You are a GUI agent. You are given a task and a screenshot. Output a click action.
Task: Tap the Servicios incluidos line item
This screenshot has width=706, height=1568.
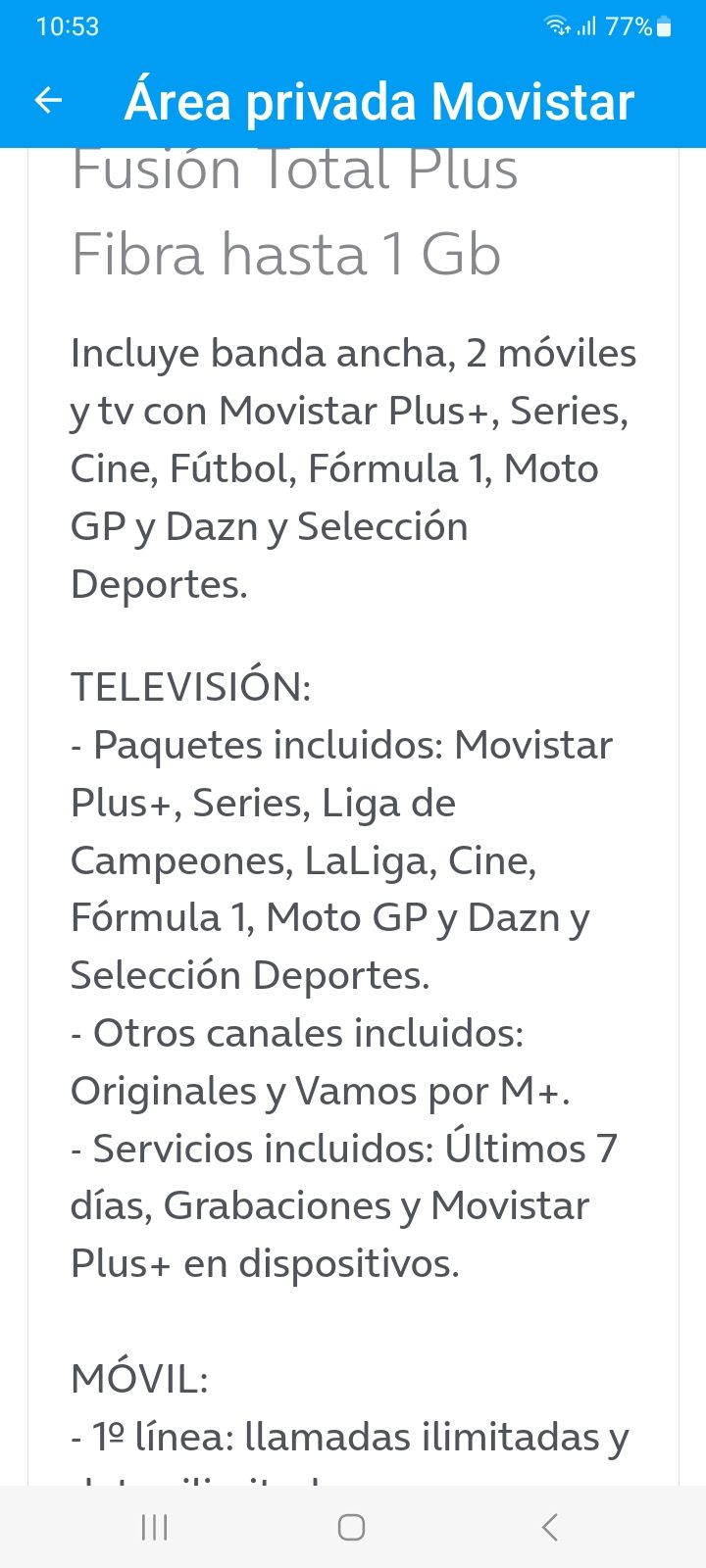(343, 1149)
